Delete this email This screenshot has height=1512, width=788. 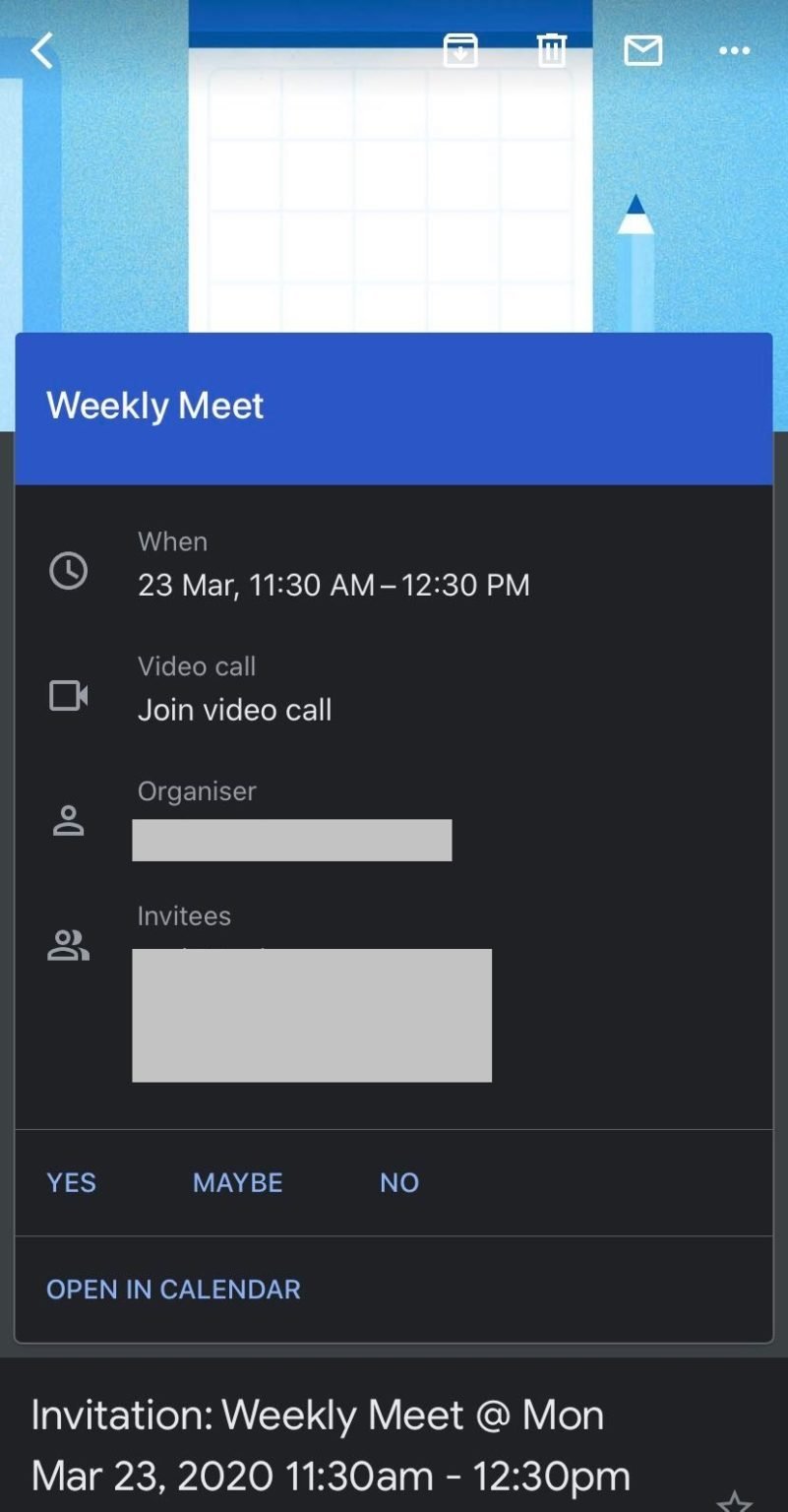point(552,50)
